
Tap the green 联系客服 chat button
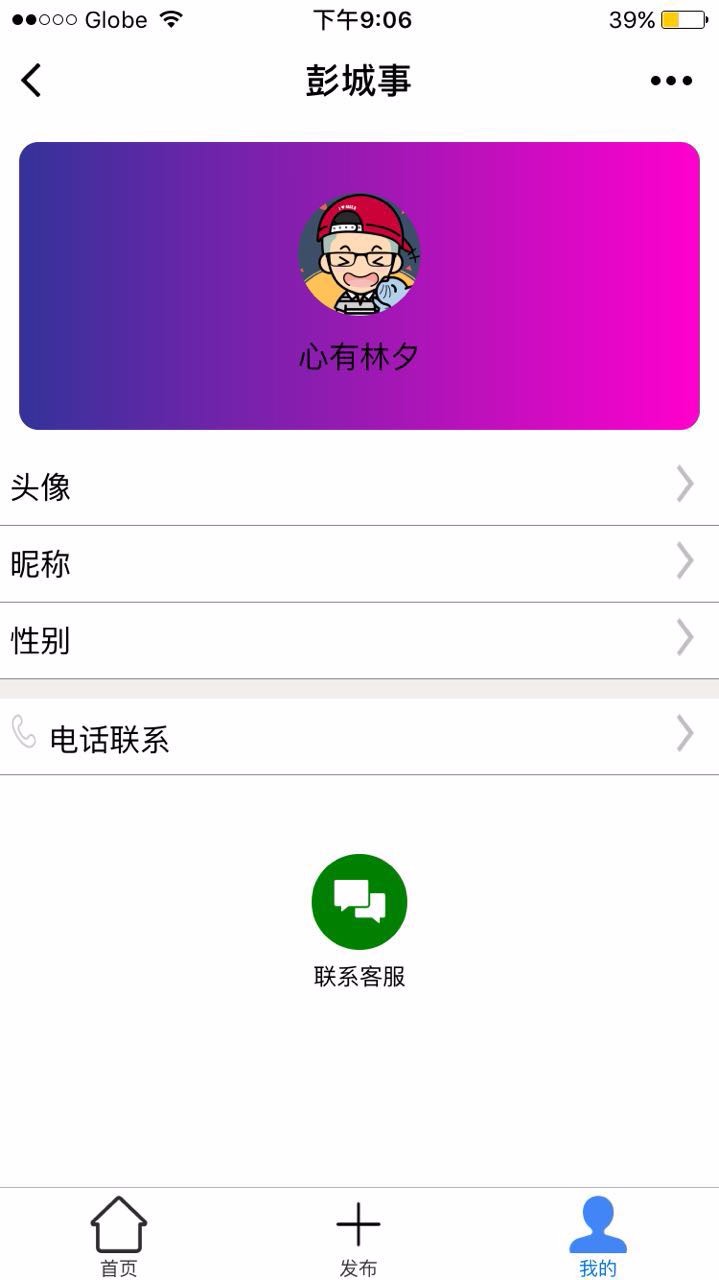tap(359, 902)
